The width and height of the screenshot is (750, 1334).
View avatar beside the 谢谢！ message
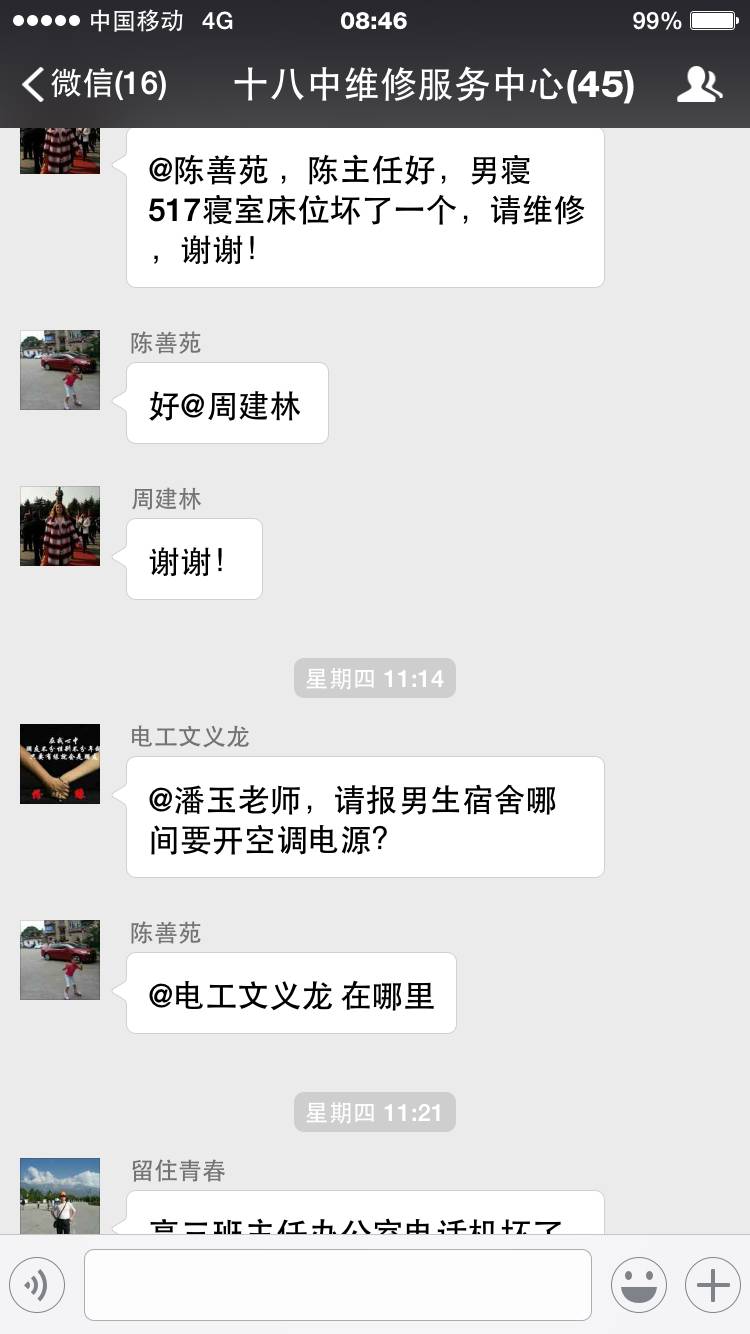(60, 526)
